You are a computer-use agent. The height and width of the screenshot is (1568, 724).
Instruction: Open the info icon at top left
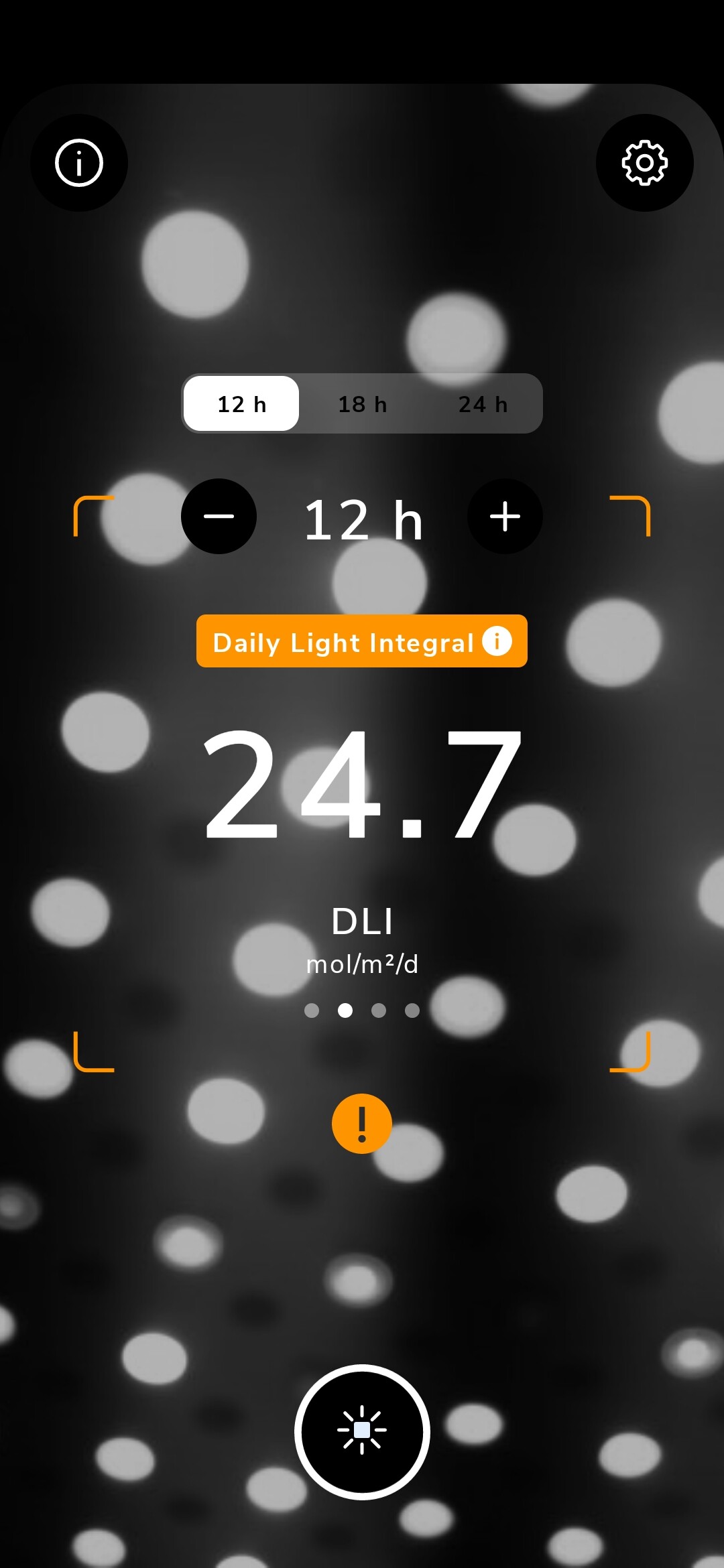(x=79, y=163)
